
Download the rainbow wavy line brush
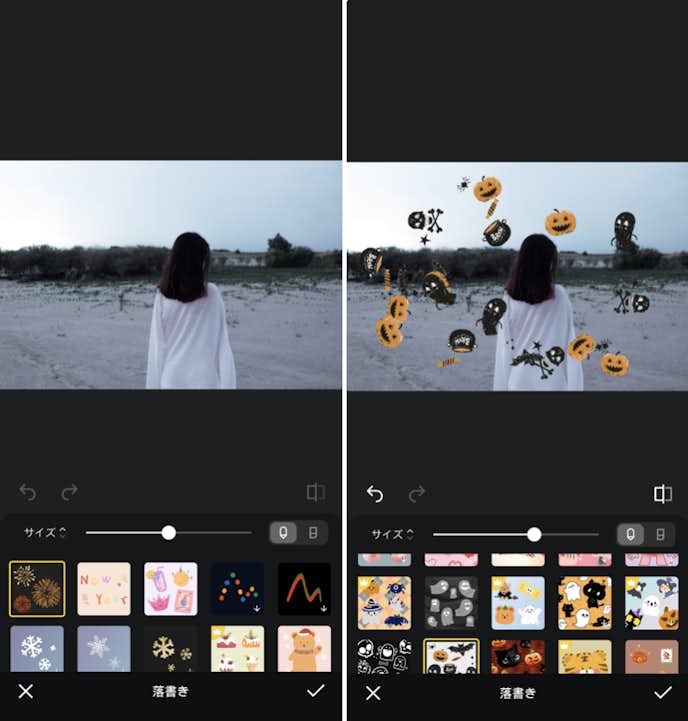pyautogui.click(x=304, y=587)
